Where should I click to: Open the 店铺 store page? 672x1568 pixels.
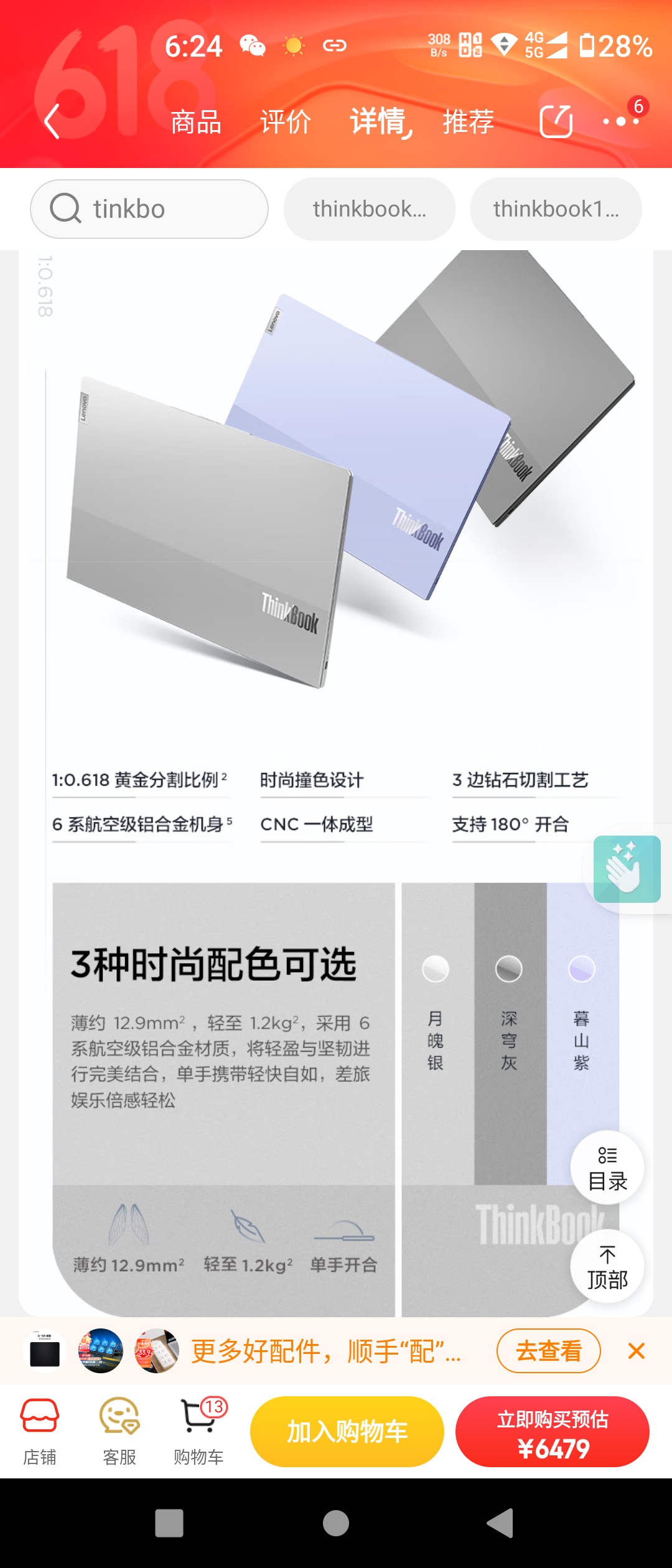[x=40, y=1431]
